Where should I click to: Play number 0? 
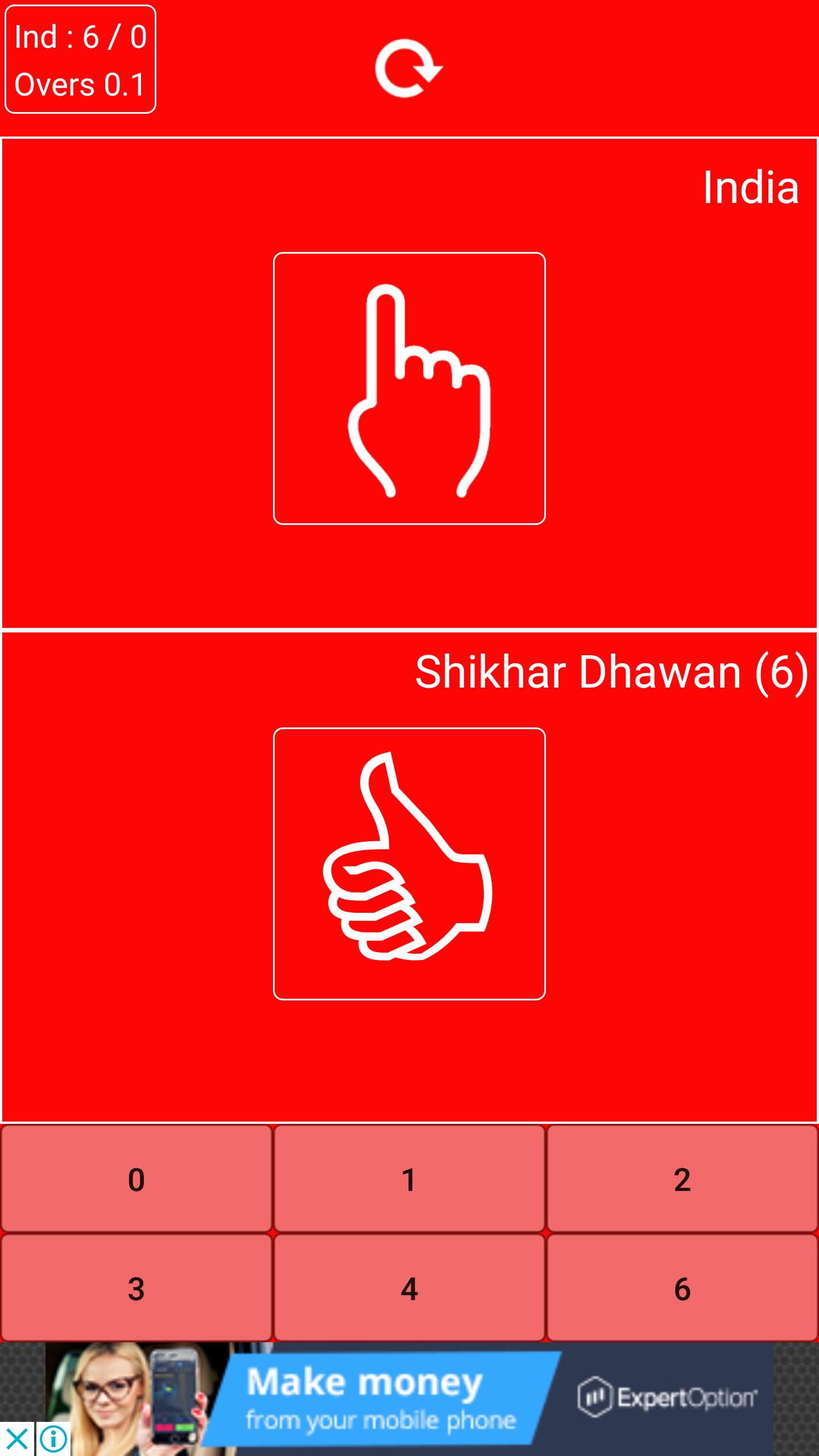pyautogui.click(x=136, y=1179)
